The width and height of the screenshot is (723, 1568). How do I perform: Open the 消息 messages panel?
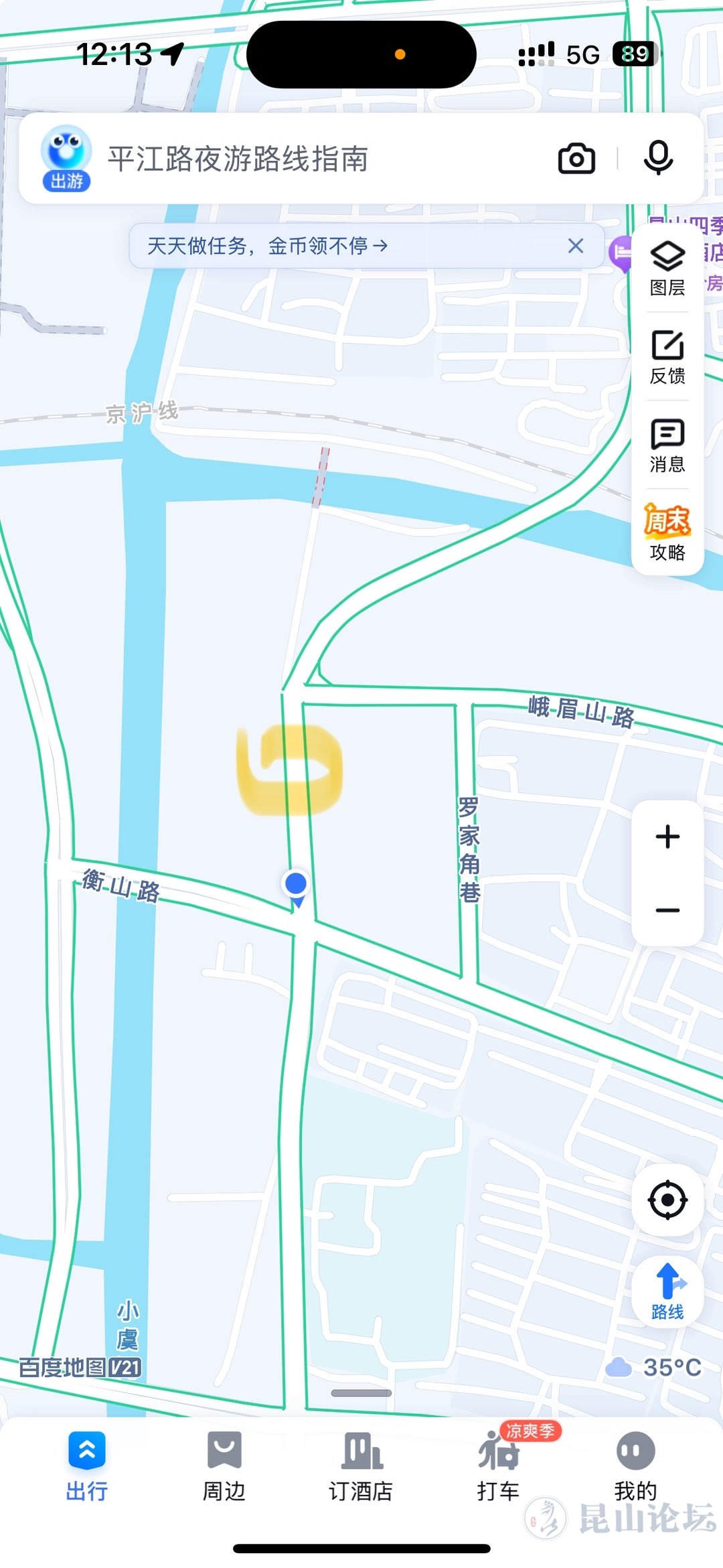tap(667, 445)
